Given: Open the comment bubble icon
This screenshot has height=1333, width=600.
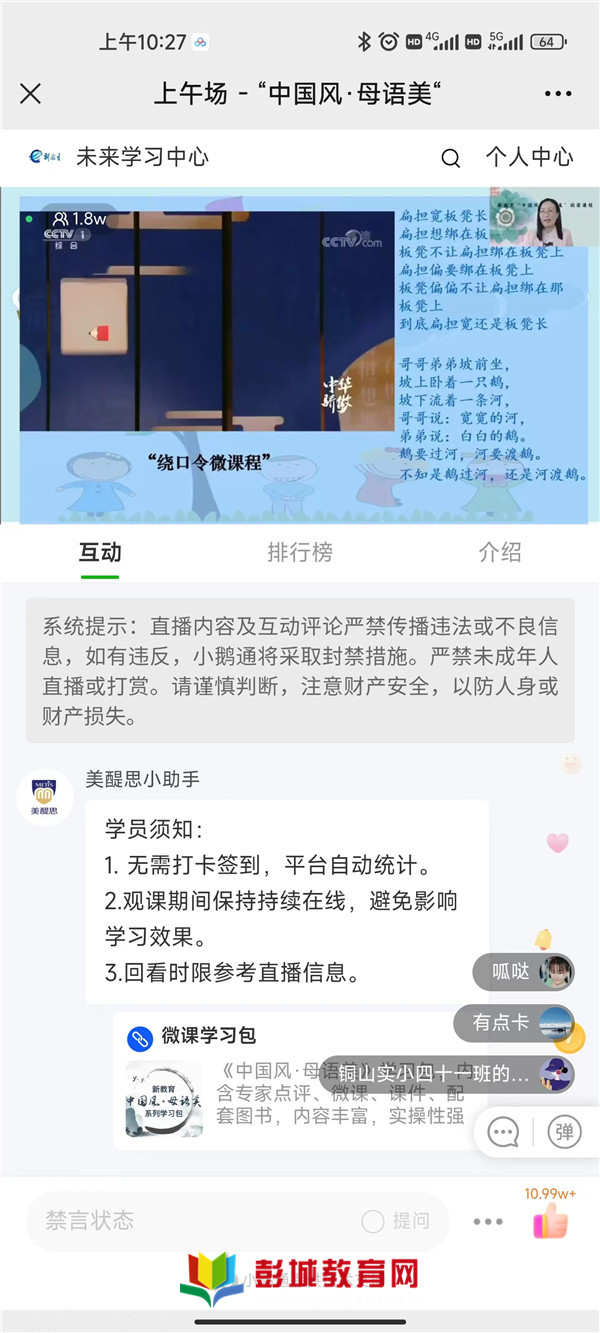Looking at the screenshot, I should 503,1132.
